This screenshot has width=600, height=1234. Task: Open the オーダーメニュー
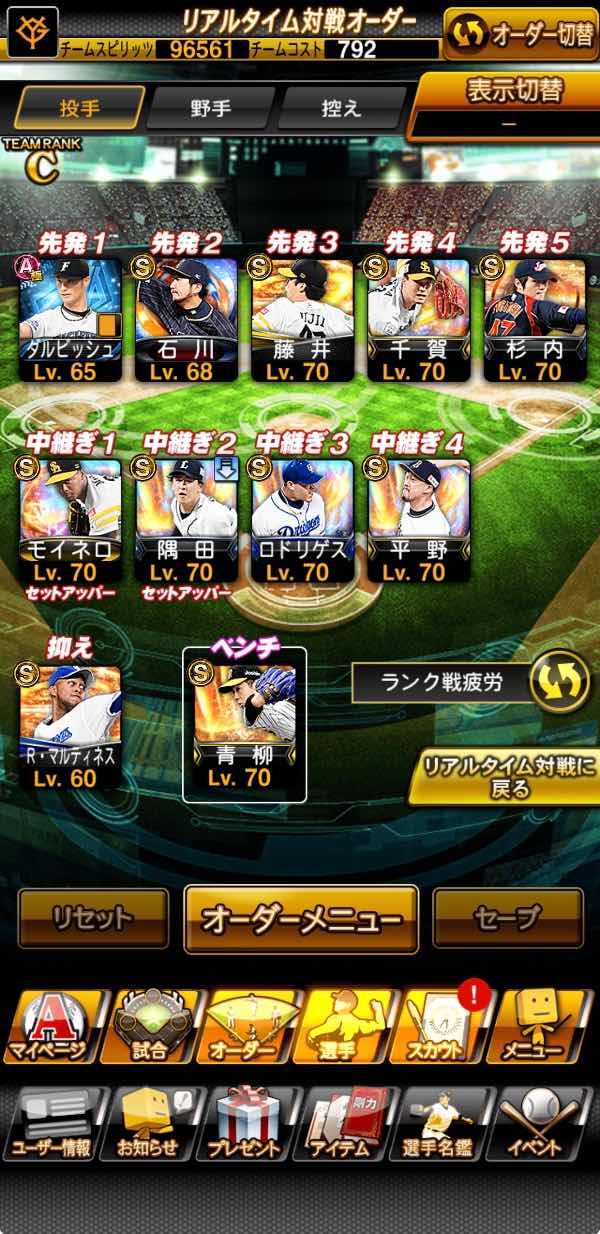301,919
